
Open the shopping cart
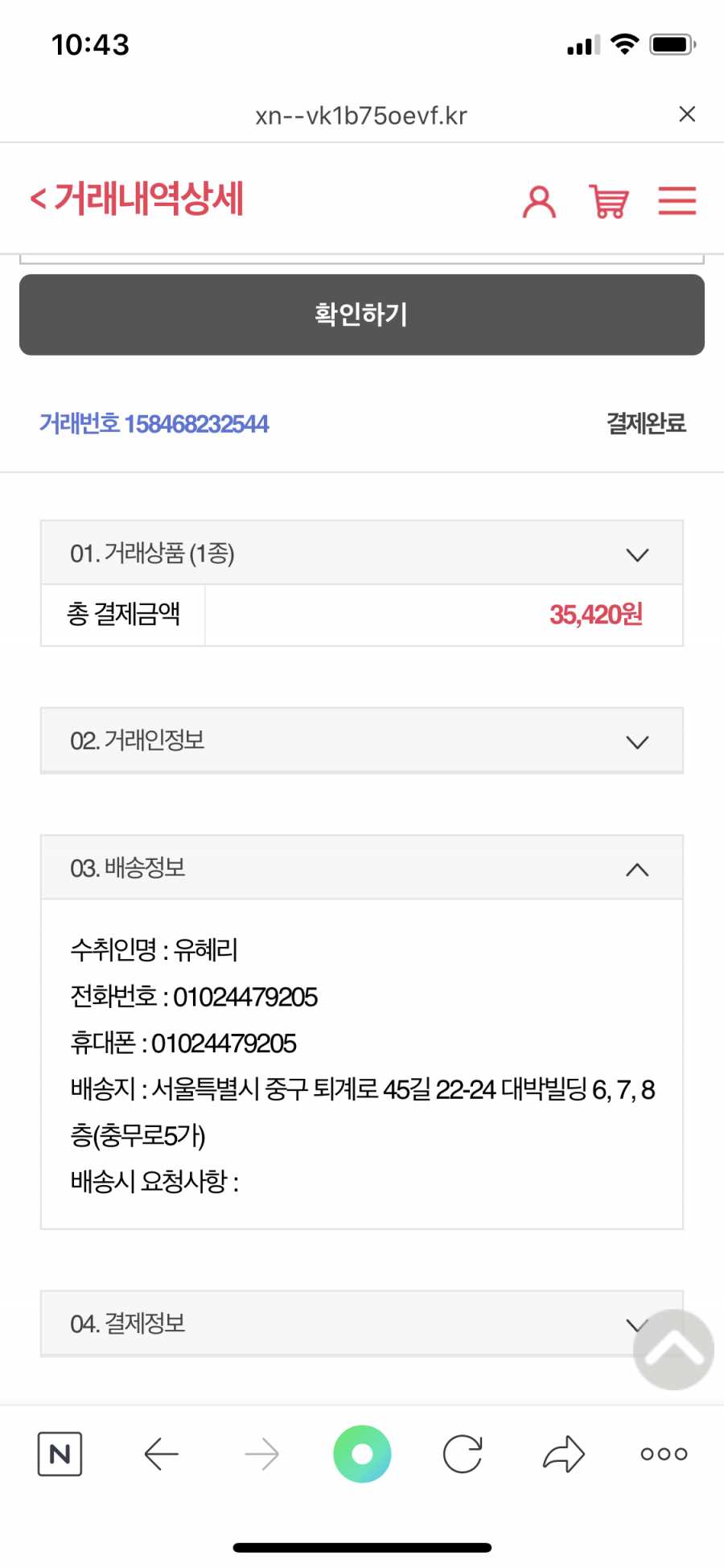point(609,201)
